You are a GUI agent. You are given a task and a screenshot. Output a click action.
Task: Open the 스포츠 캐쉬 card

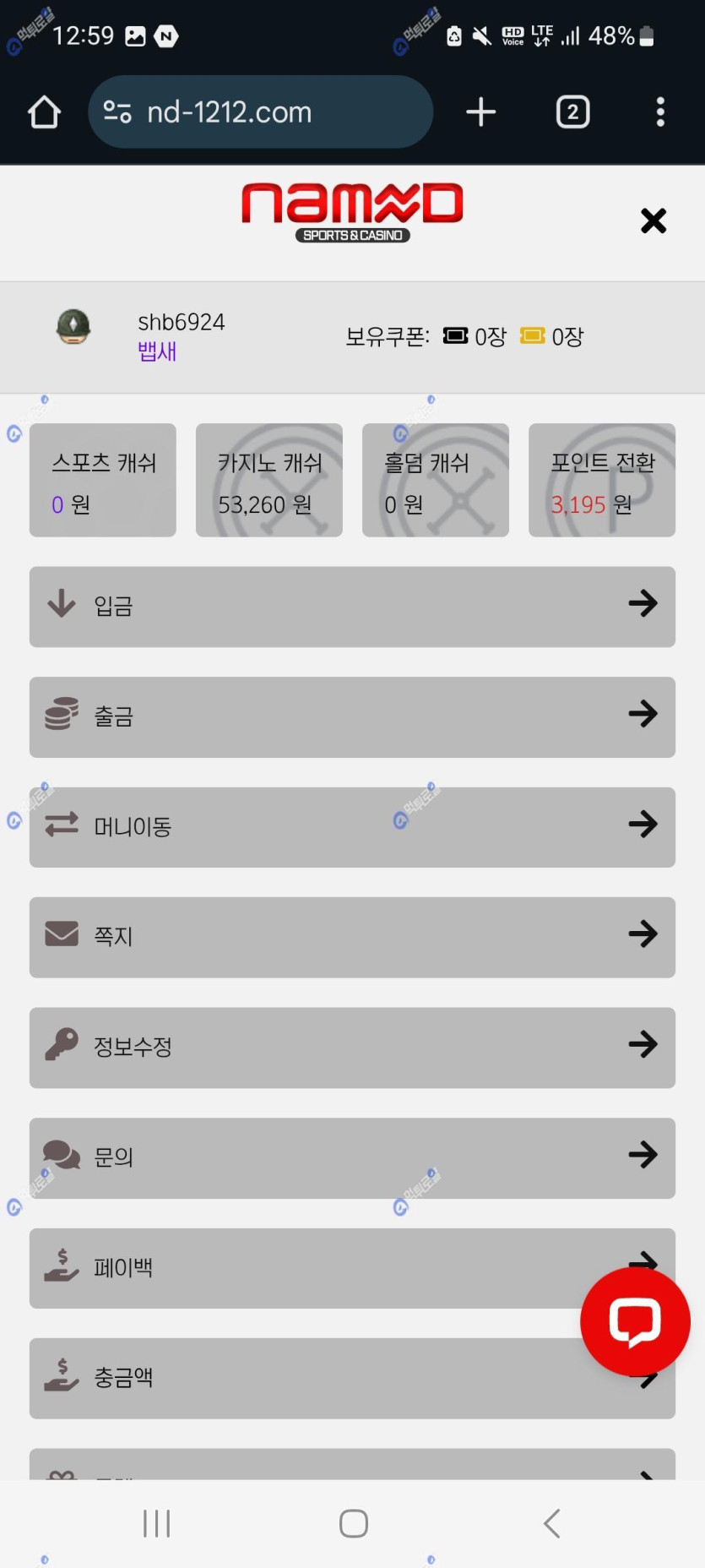103,480
